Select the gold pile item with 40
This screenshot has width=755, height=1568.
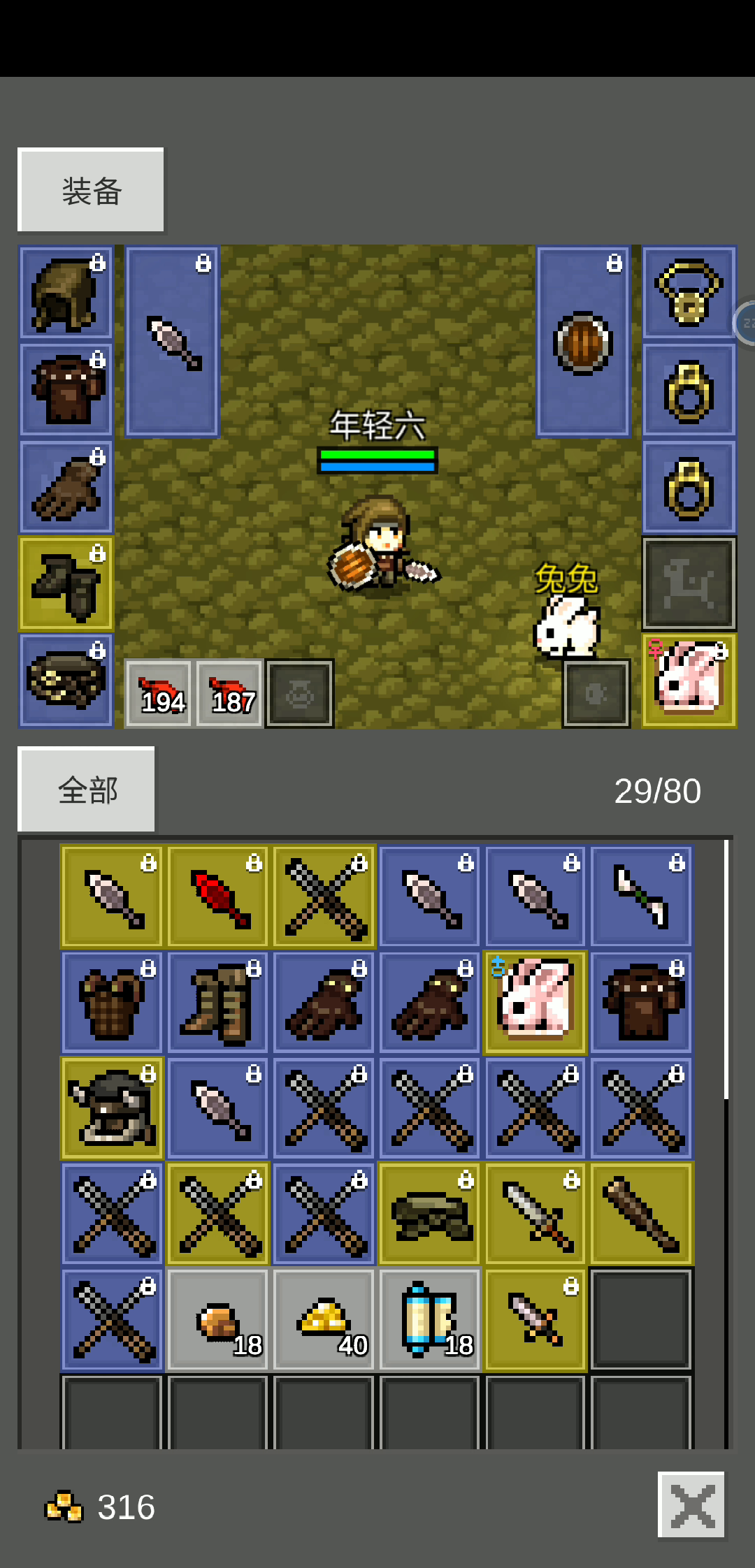(x=324, y=1319)
